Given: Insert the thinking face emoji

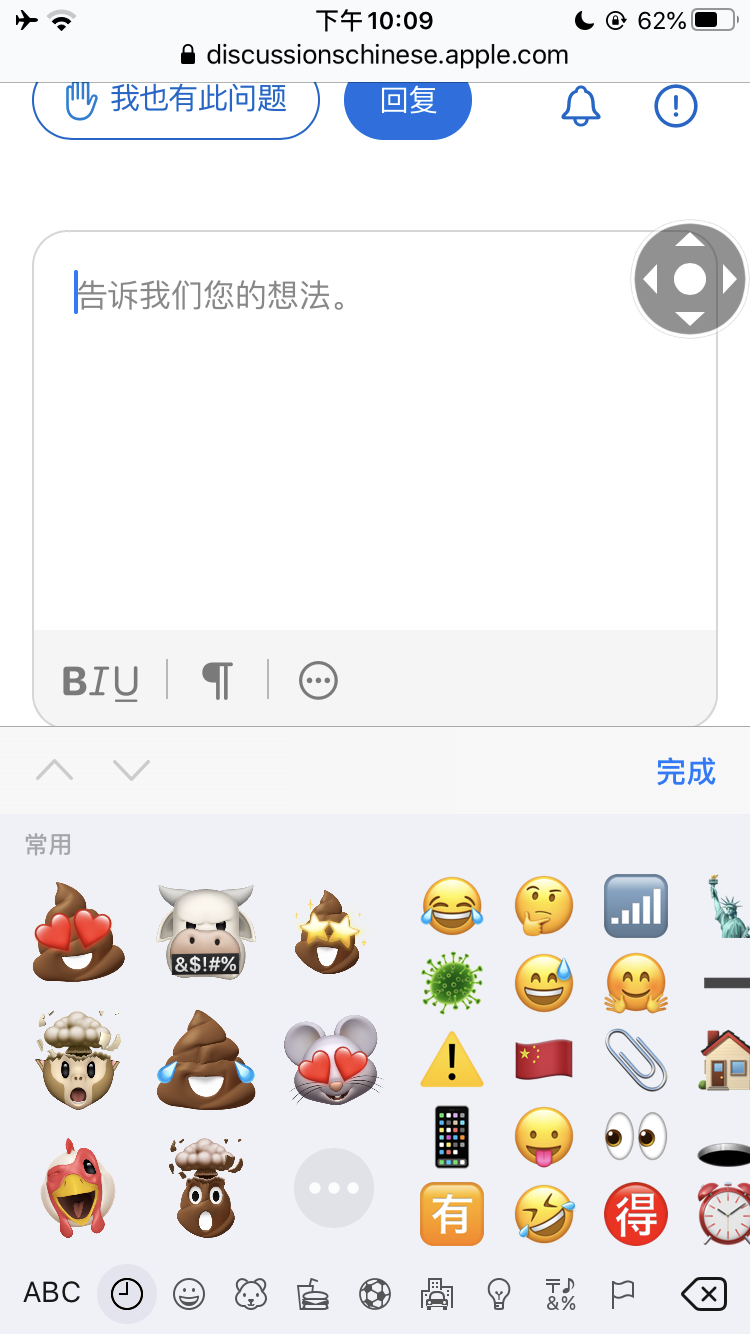Looking at the screenshot, I should [544, 906].
